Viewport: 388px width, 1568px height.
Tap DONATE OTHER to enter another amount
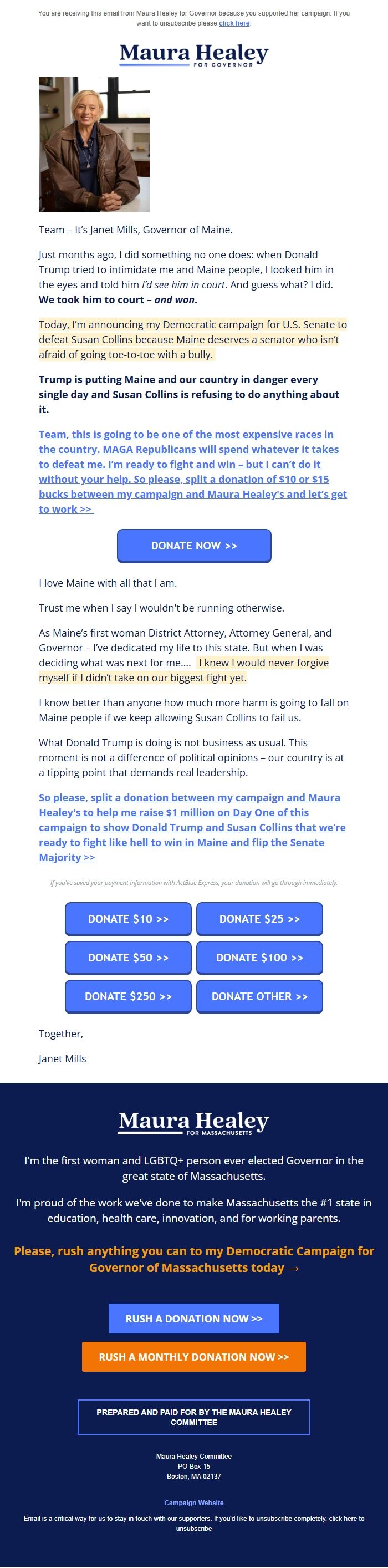tap(259, 996)
